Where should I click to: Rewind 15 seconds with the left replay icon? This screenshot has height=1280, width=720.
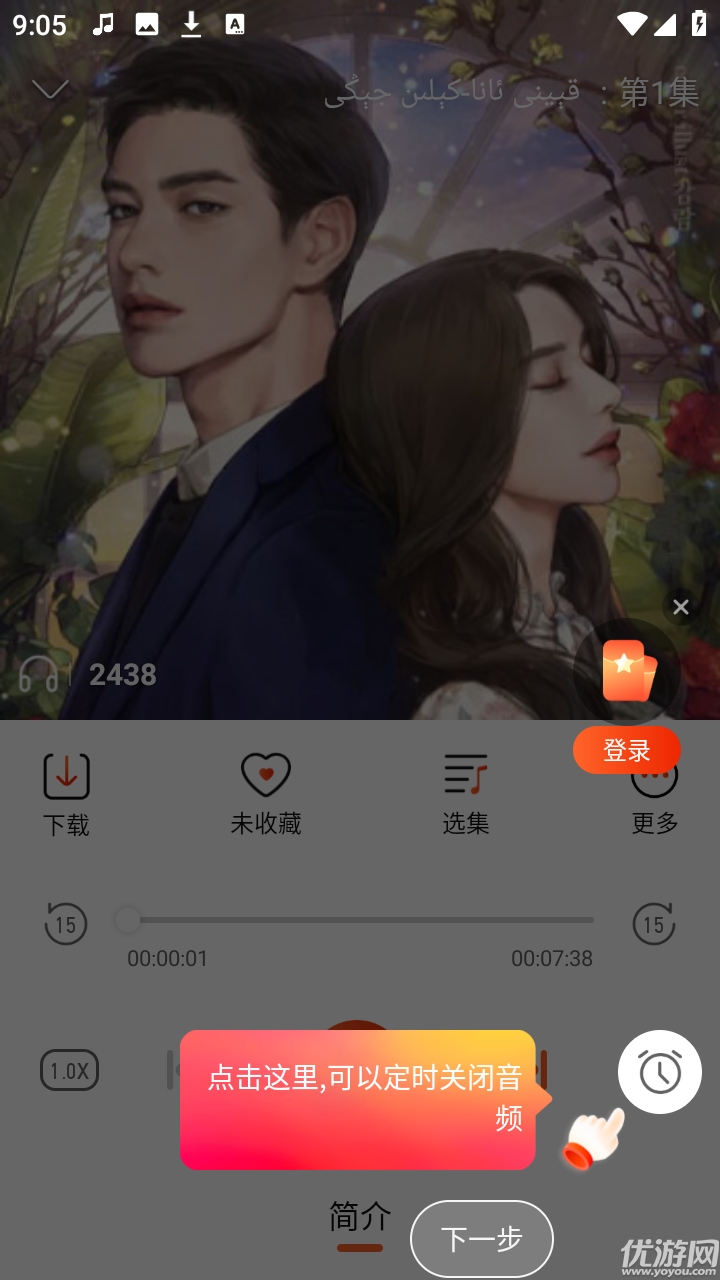(66, 924)
